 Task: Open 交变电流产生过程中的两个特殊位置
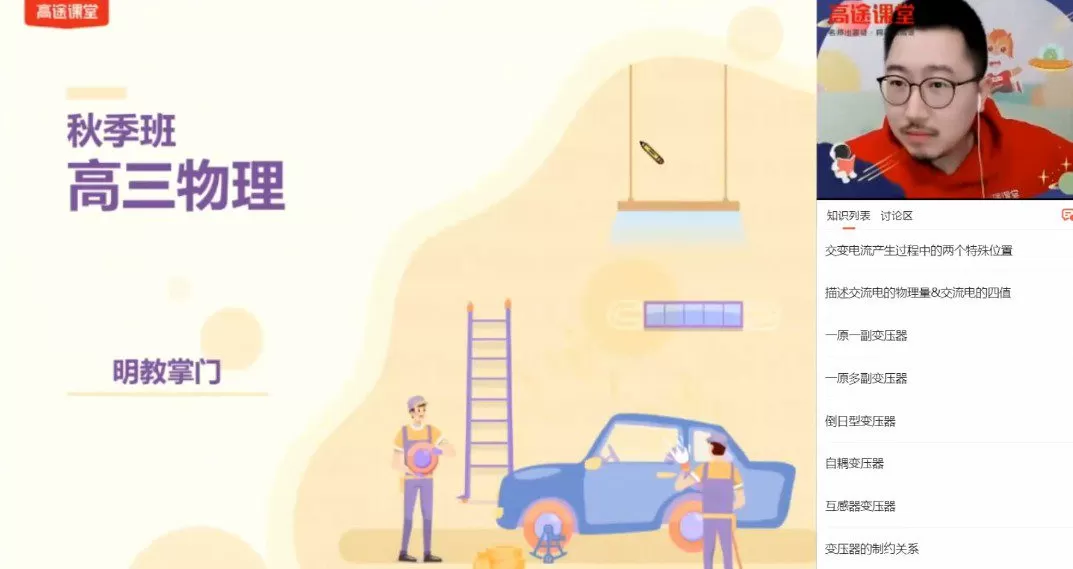(918, 250)
